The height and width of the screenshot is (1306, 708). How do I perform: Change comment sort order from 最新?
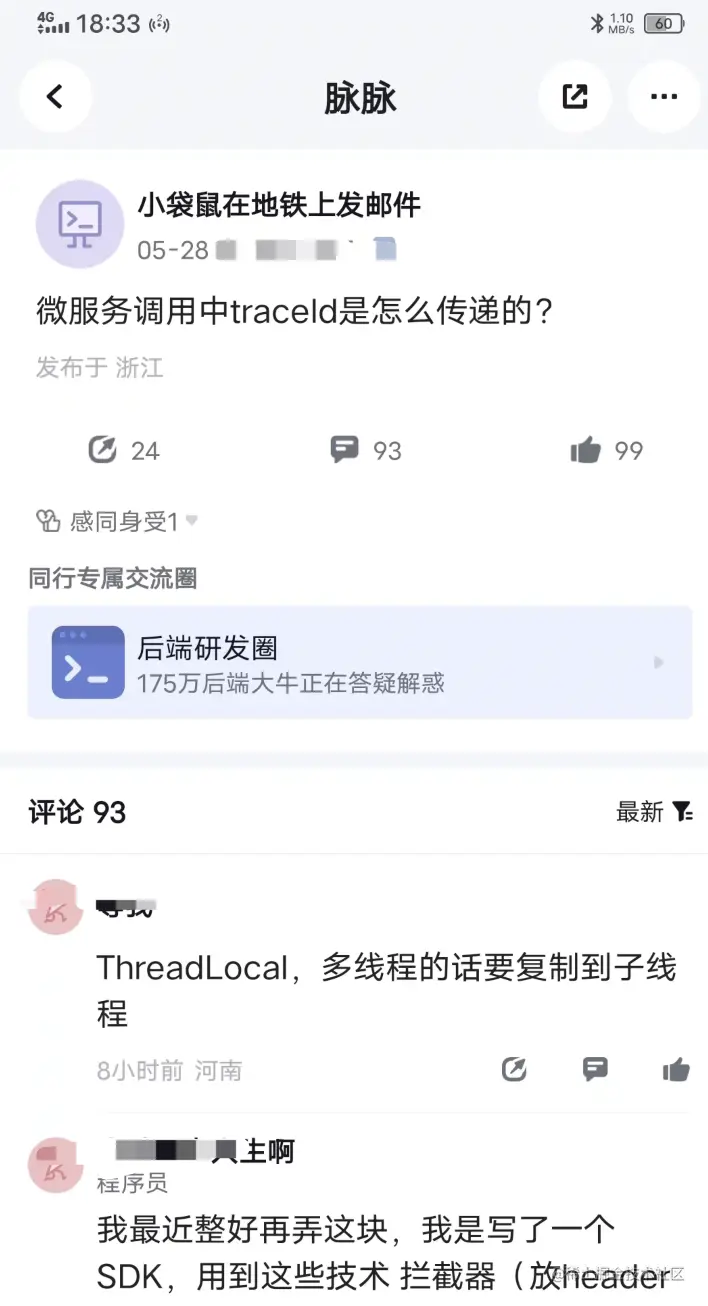pyautogui.click(x=654, y=812)
